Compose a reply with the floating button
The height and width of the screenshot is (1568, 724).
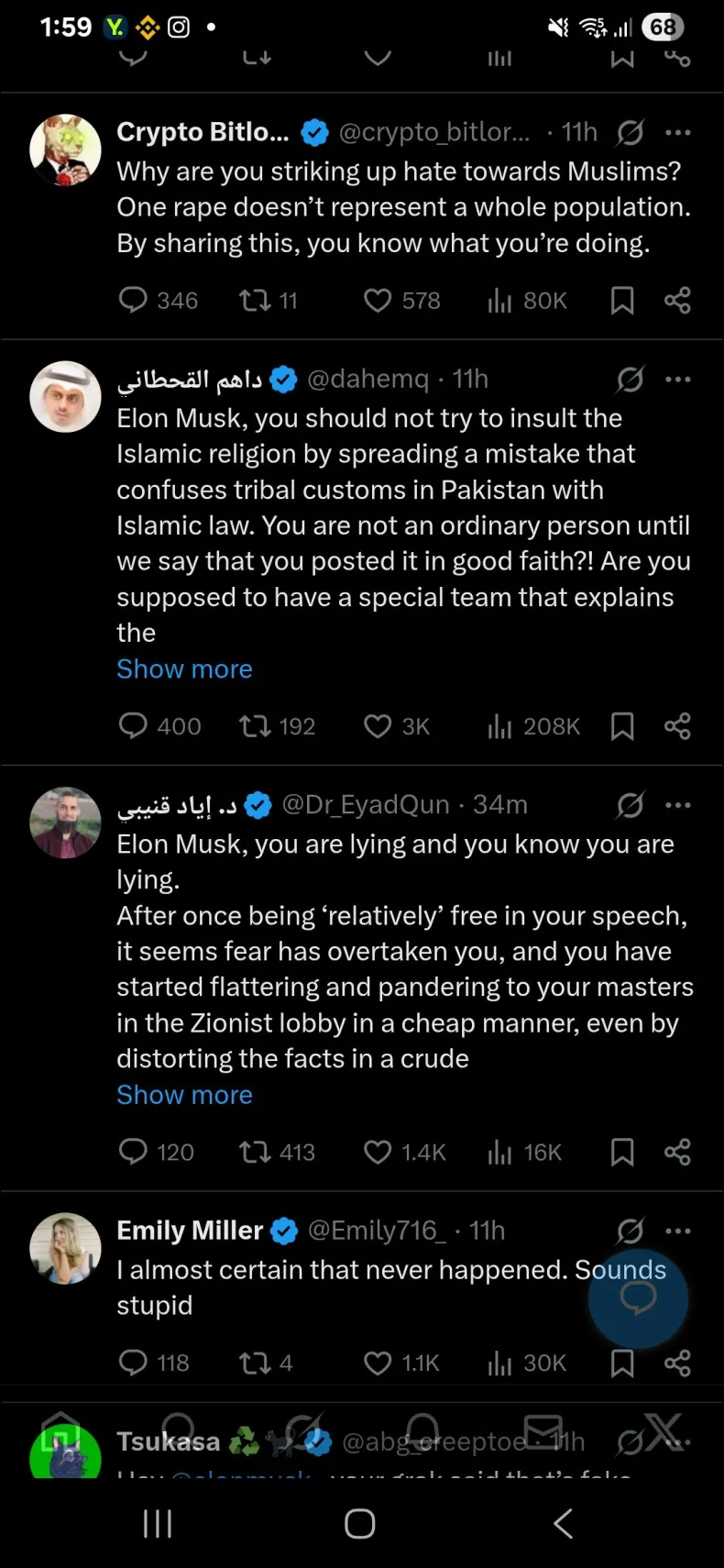[638, 1298]
